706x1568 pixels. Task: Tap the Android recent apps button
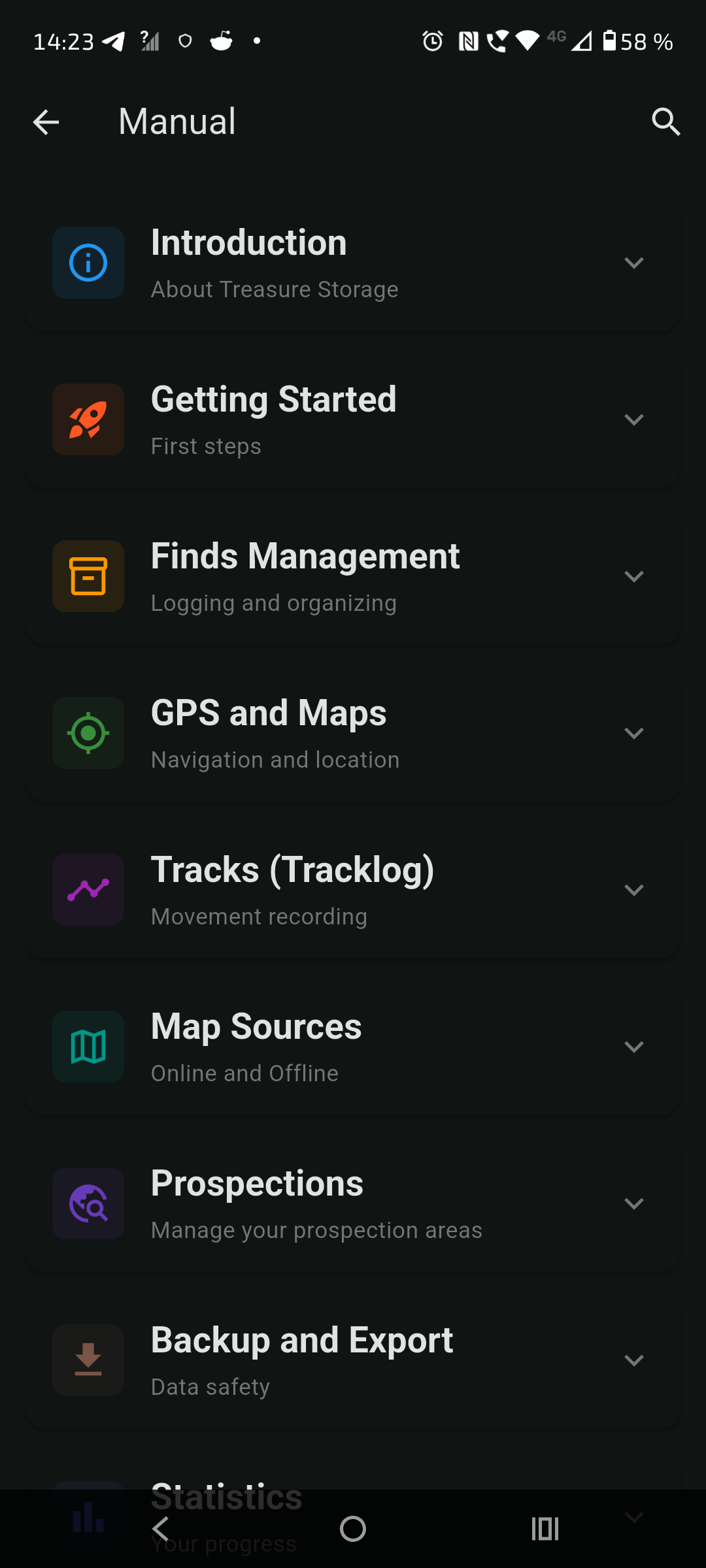coord(545,1528)
